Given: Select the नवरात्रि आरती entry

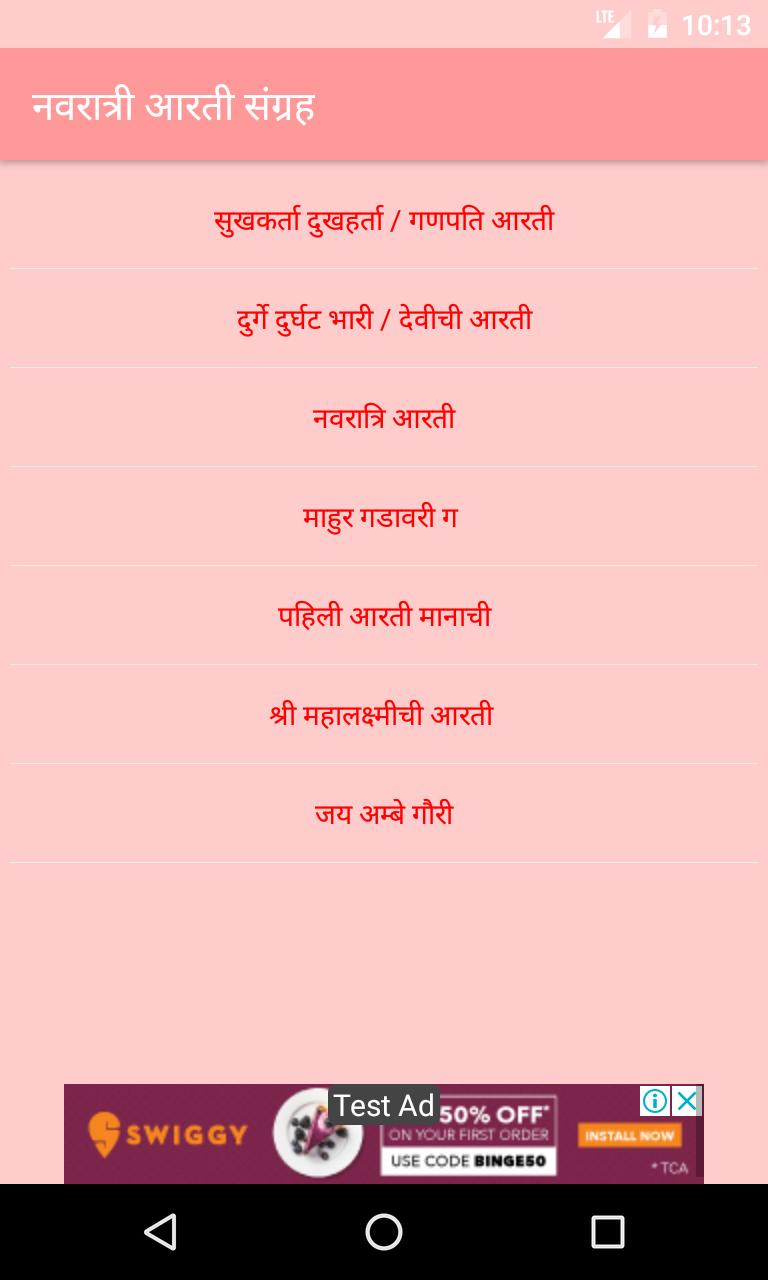Looking at the screenshot, I should click(384, 418).
